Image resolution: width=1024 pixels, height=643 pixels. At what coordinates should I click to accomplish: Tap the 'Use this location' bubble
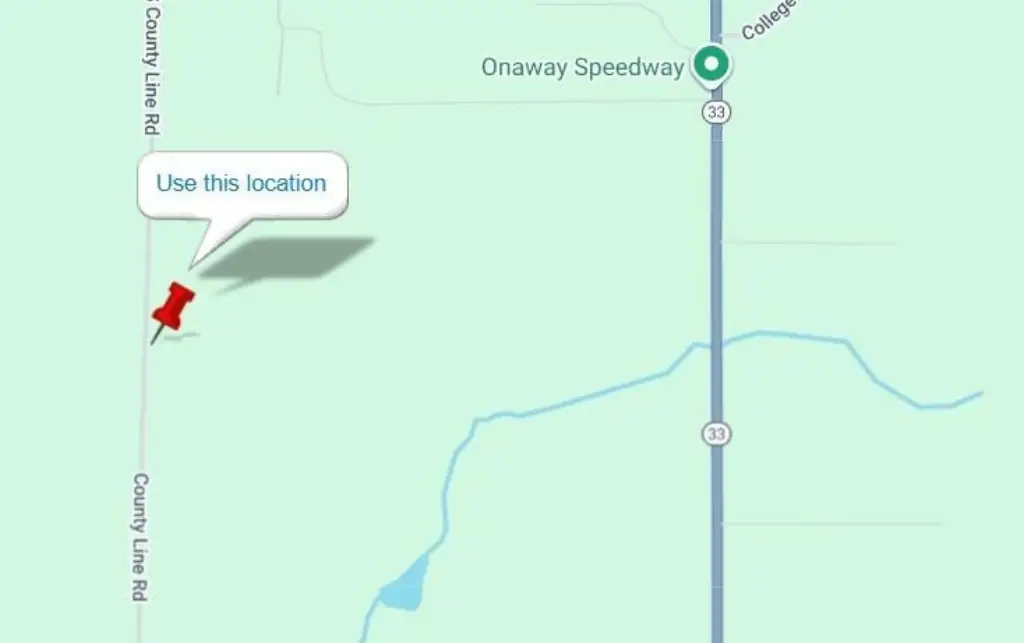(241, 184)
